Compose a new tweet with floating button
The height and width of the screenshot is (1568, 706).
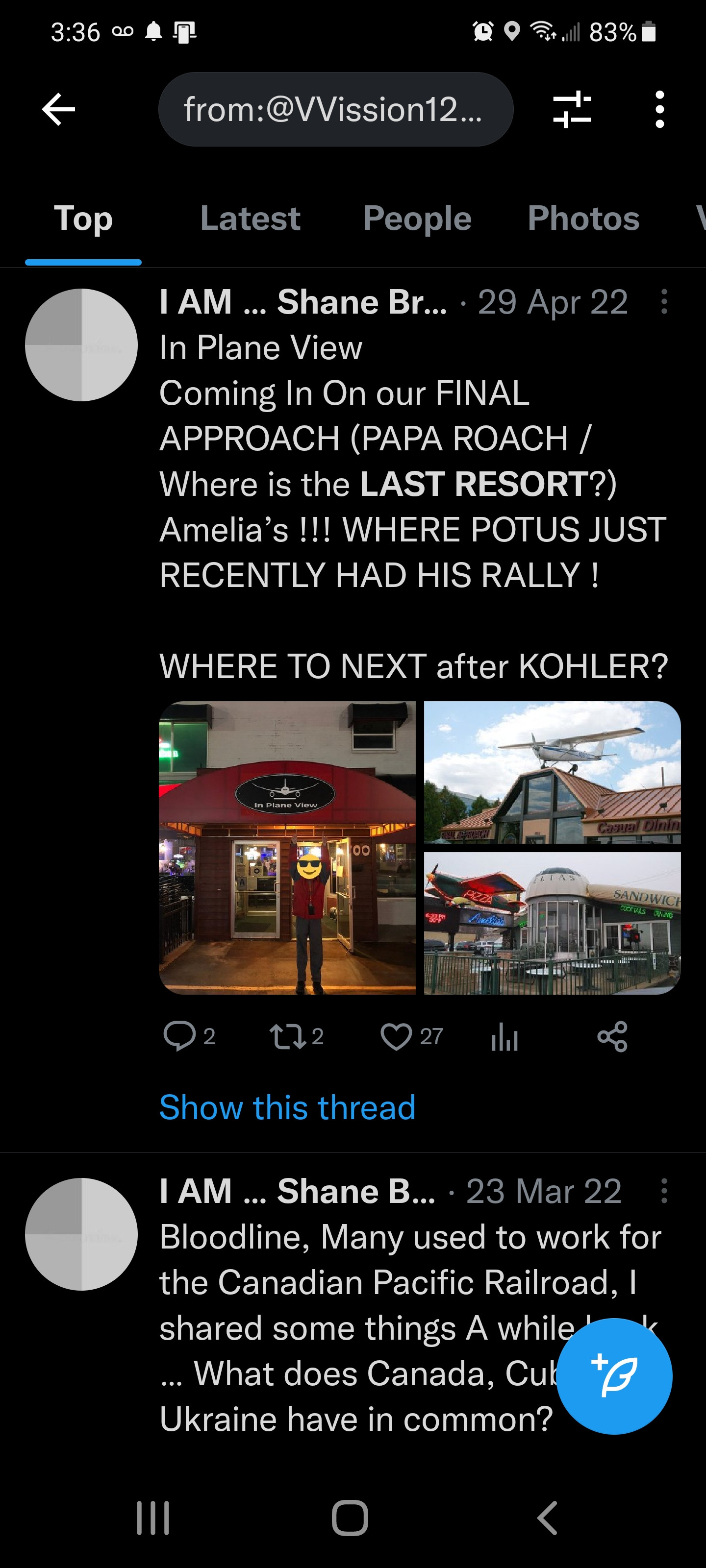(614, 1375)
